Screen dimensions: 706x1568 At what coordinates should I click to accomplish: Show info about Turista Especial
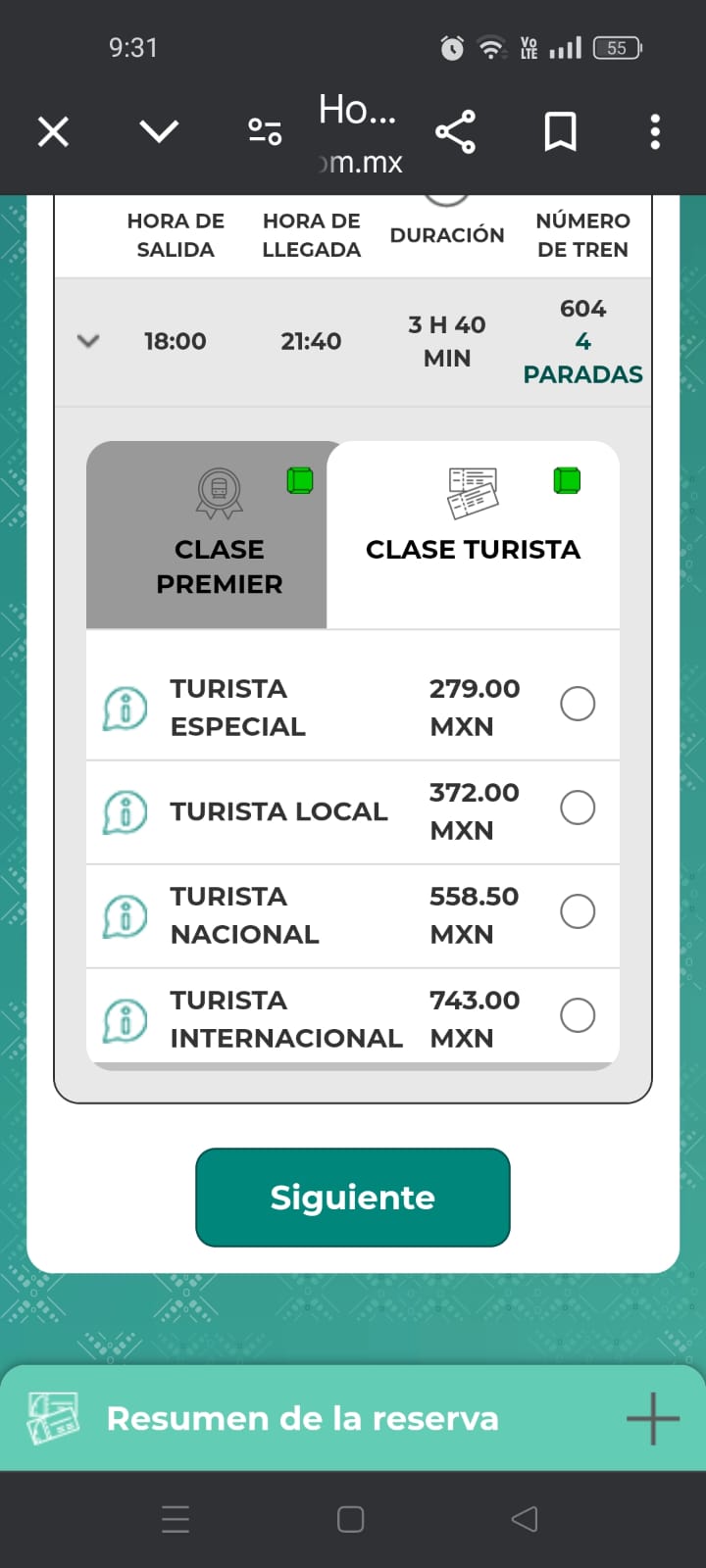coord(126,708)
